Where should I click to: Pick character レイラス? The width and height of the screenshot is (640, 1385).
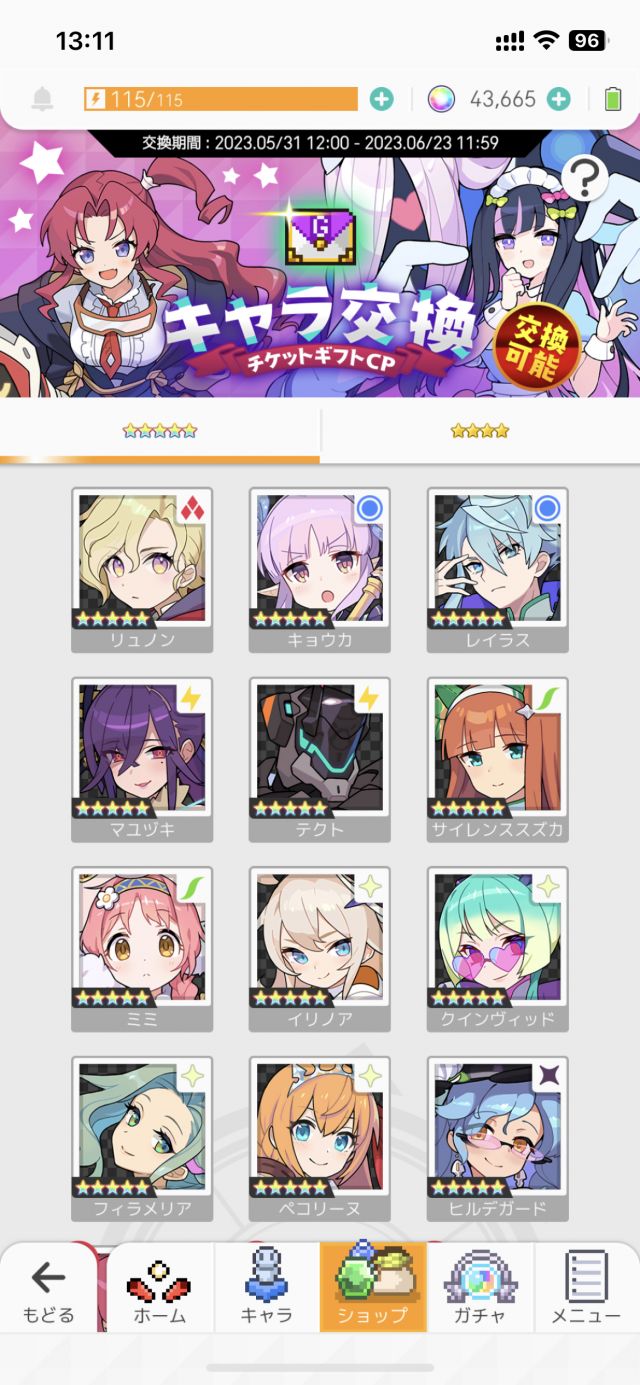[497, 570]
